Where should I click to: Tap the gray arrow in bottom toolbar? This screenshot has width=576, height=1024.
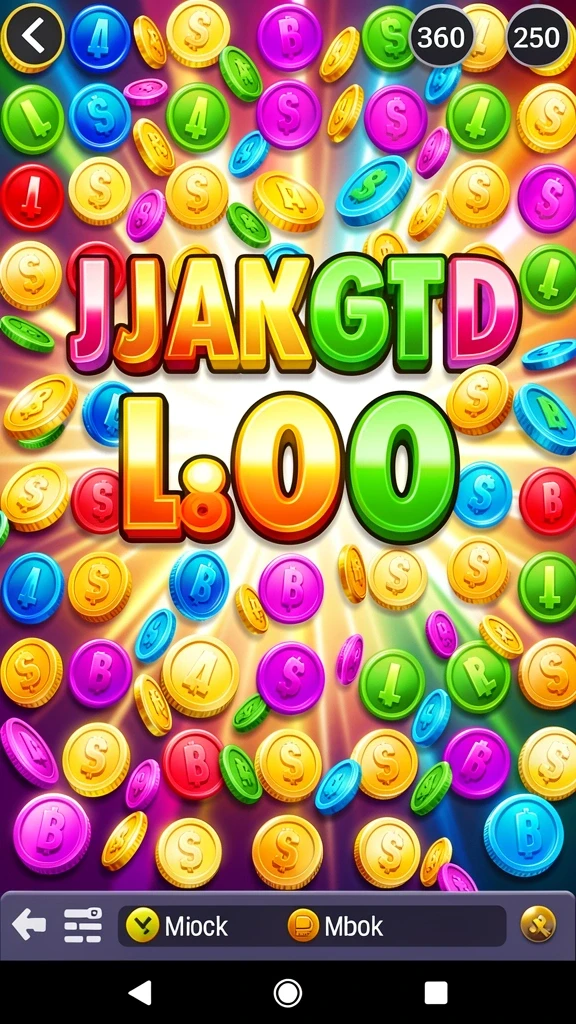coord(29,925)
